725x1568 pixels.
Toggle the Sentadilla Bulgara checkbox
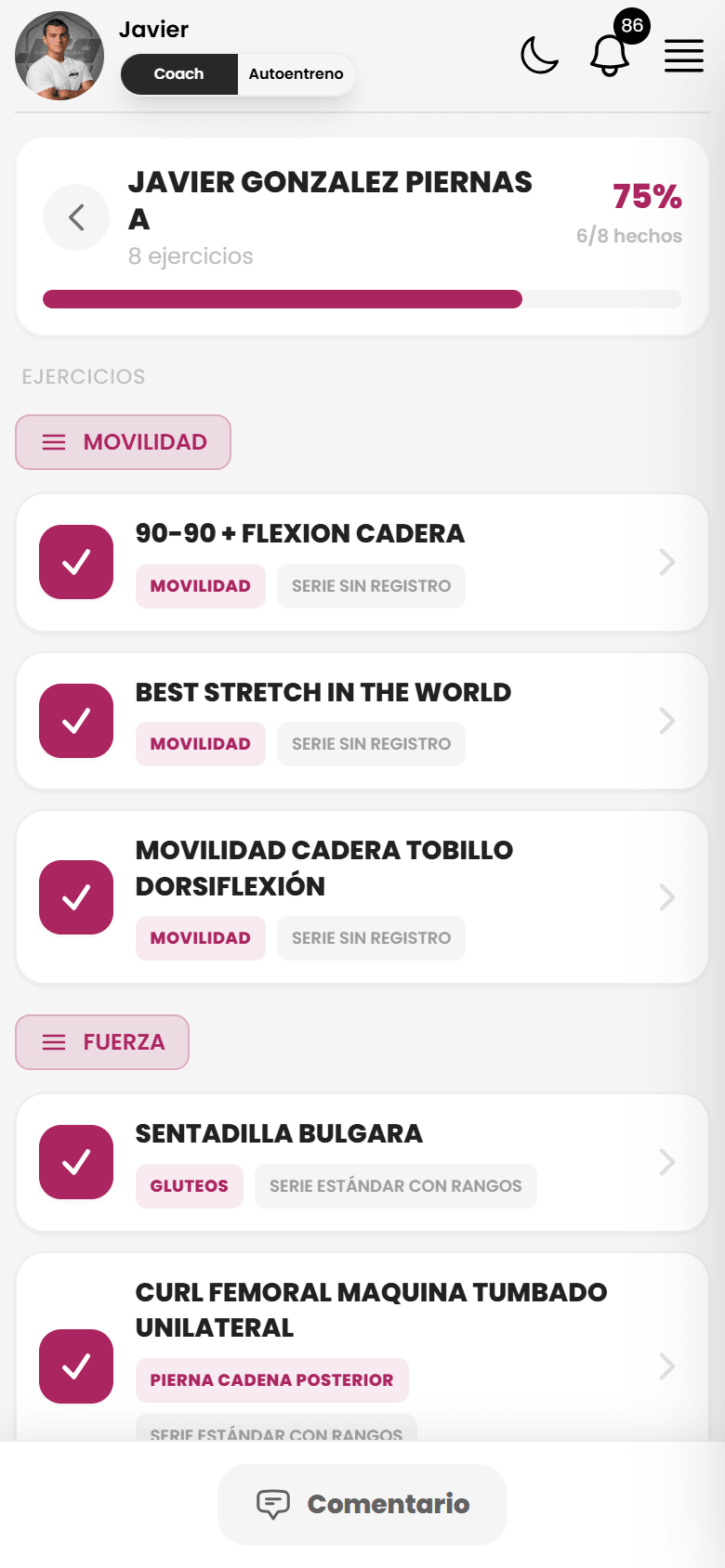tap(76, 1162)
